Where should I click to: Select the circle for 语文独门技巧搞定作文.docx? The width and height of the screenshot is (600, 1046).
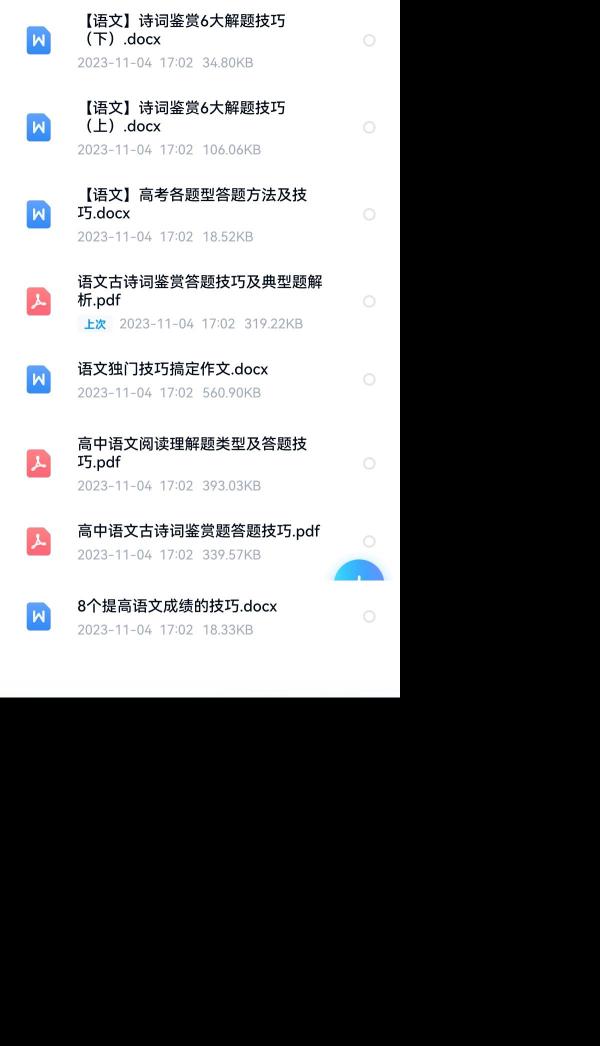pos(369,379)
